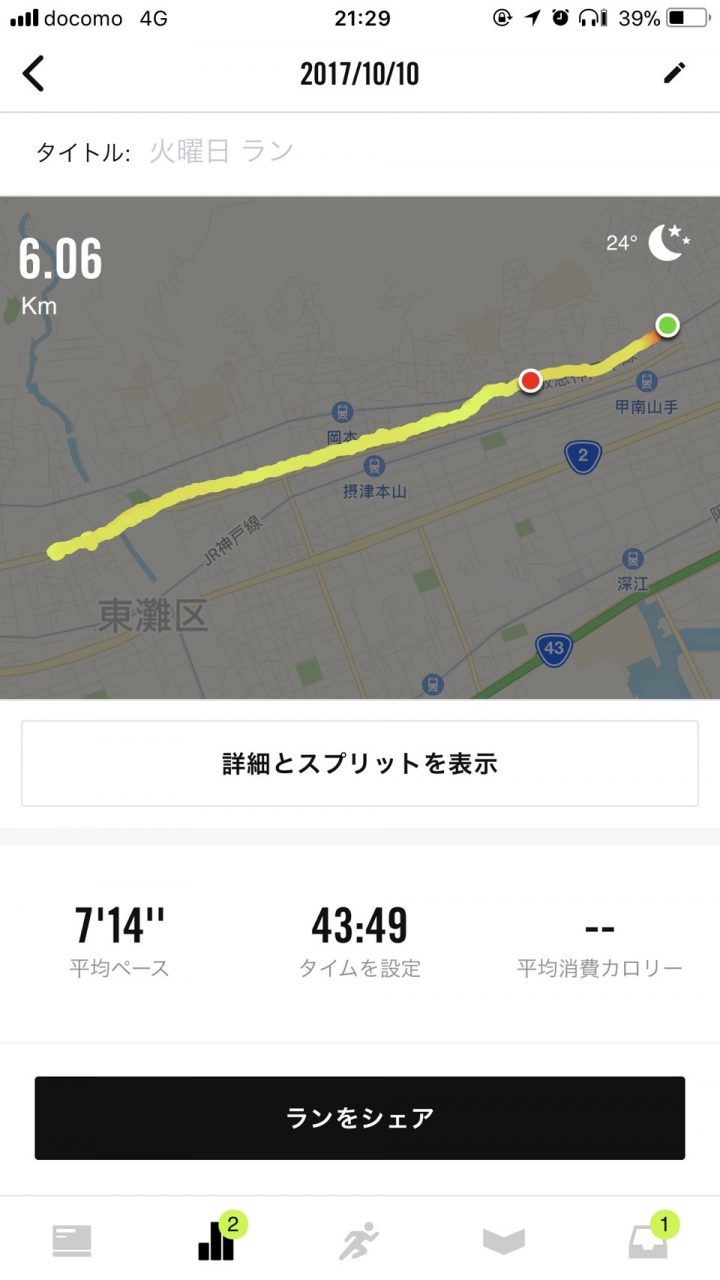Viewport: 720px width, 1280px height.
Task: Go back using the top-left arrow
Action: point(34,74)
